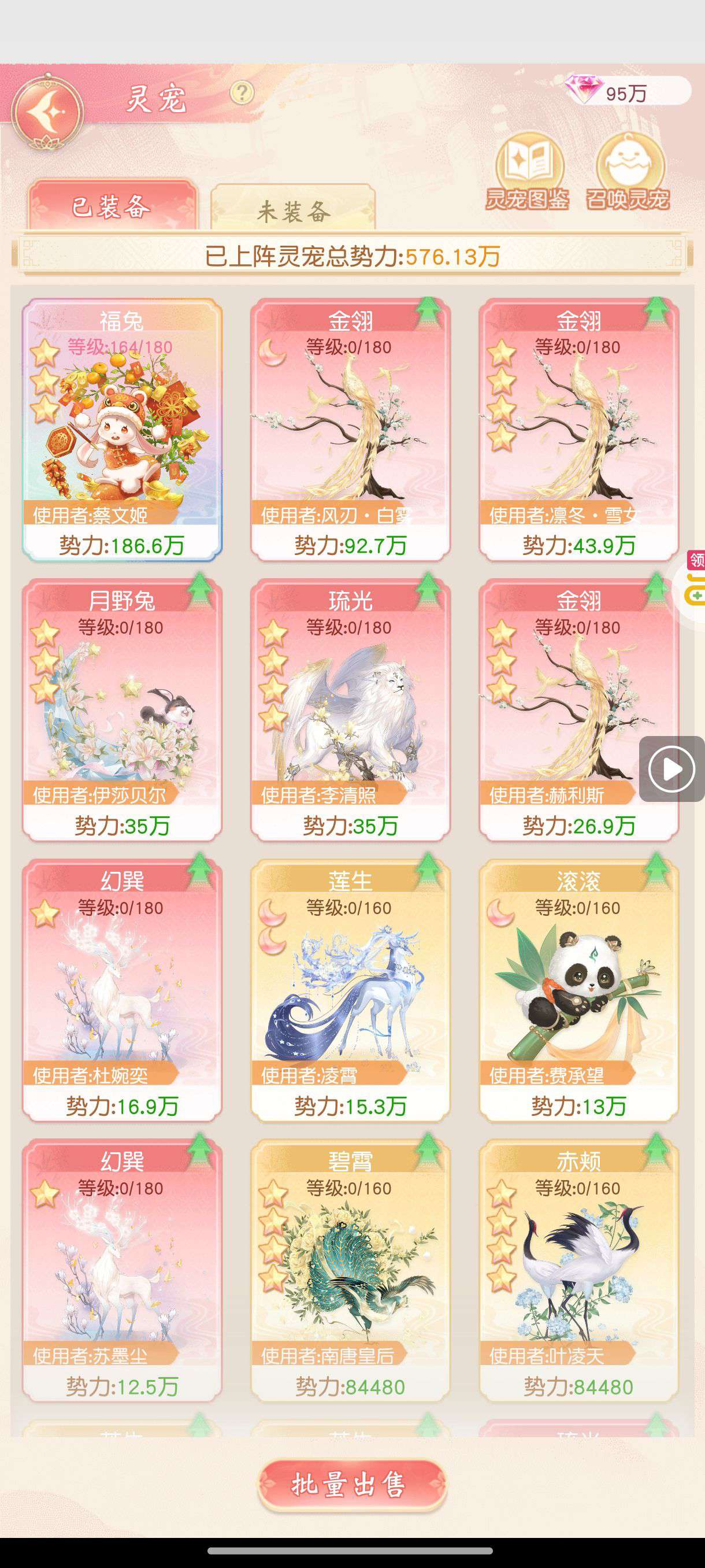This screenshot has height=1568, width=705.
Task: Add gems via the 95万 diamond counter
Action: (626, 92)
